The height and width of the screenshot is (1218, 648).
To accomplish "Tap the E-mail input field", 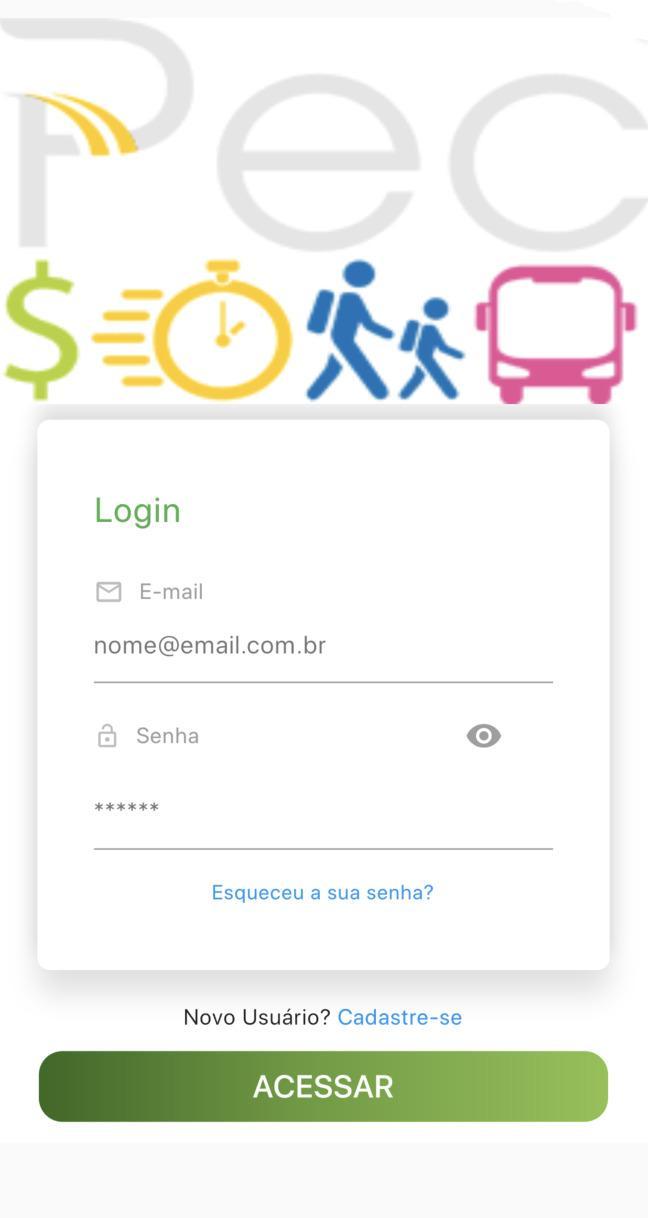I will point(322,646).
